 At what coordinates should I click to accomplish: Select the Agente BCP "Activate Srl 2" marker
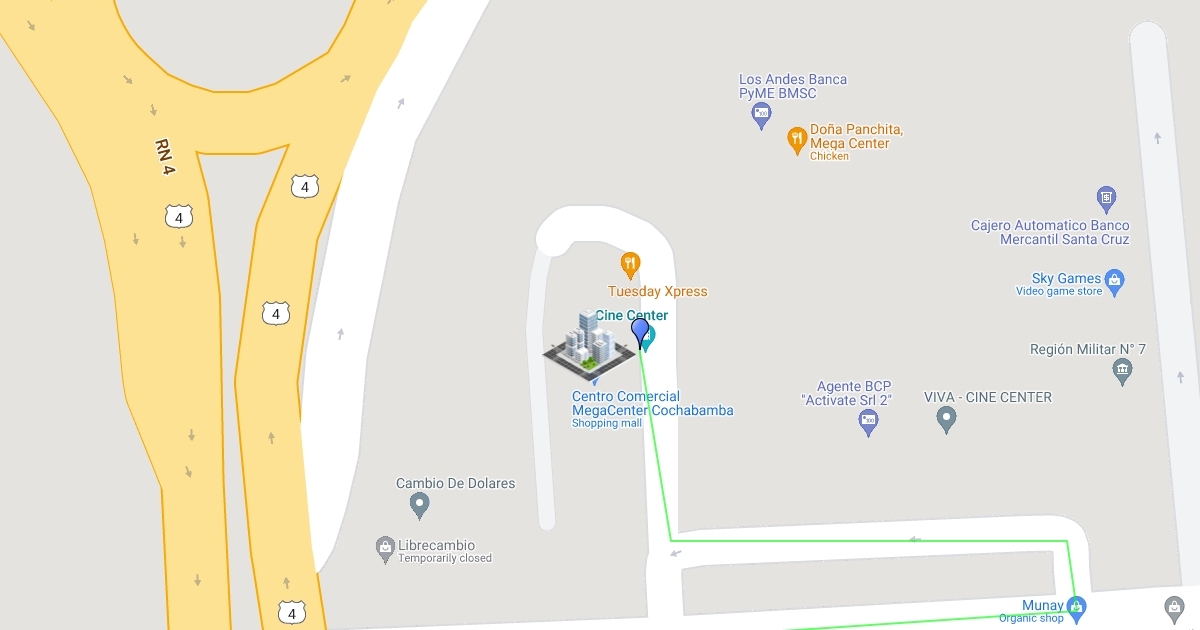(869, 423)
